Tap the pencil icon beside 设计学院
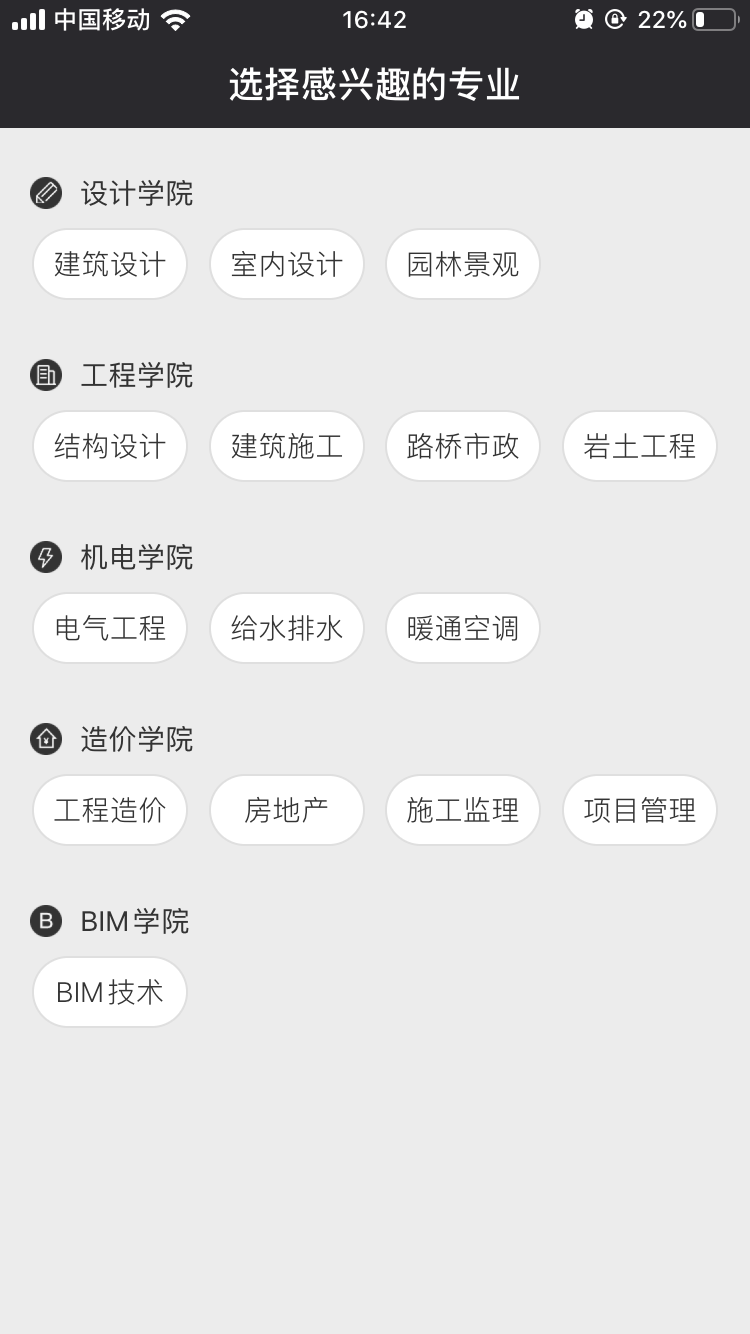The height and width of the screenshot is (1334, 750). (x=45, y=193)
